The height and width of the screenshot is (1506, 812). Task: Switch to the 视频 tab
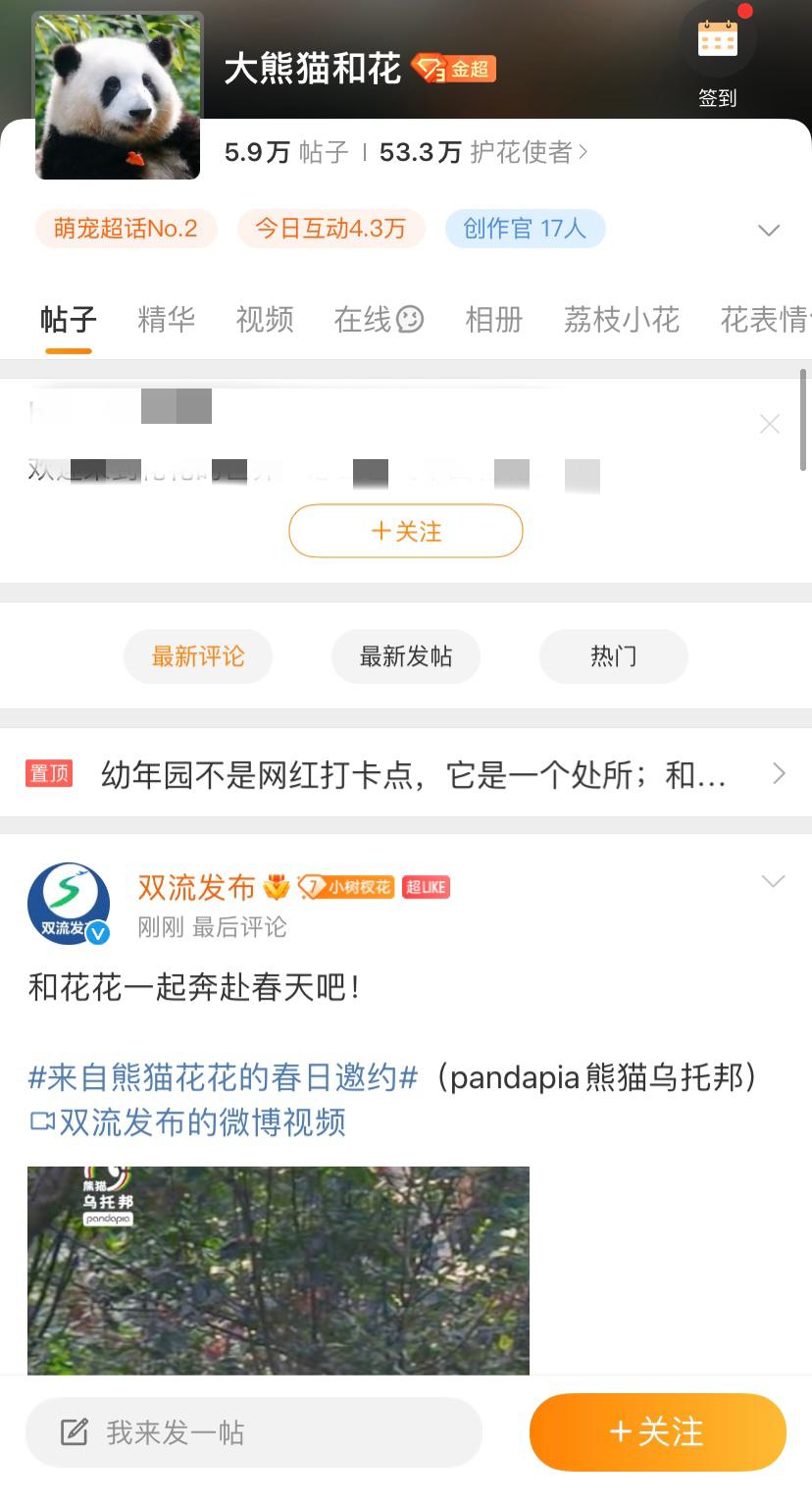265,320
